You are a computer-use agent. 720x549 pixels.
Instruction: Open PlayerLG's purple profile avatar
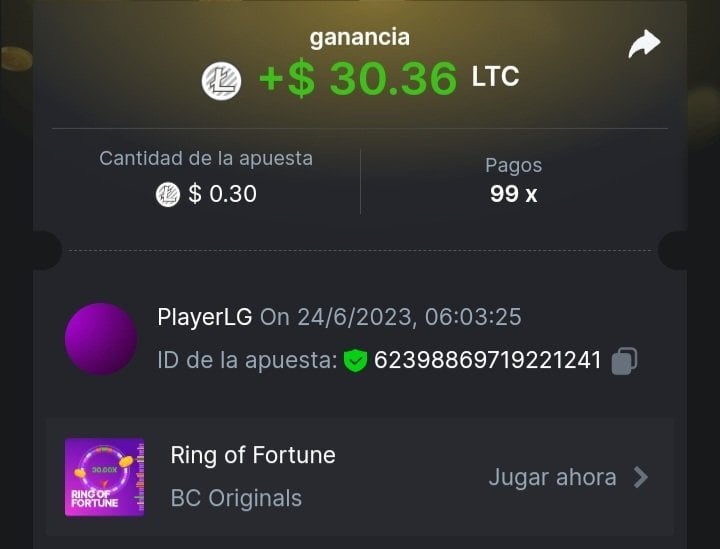(x=101, y=339)
